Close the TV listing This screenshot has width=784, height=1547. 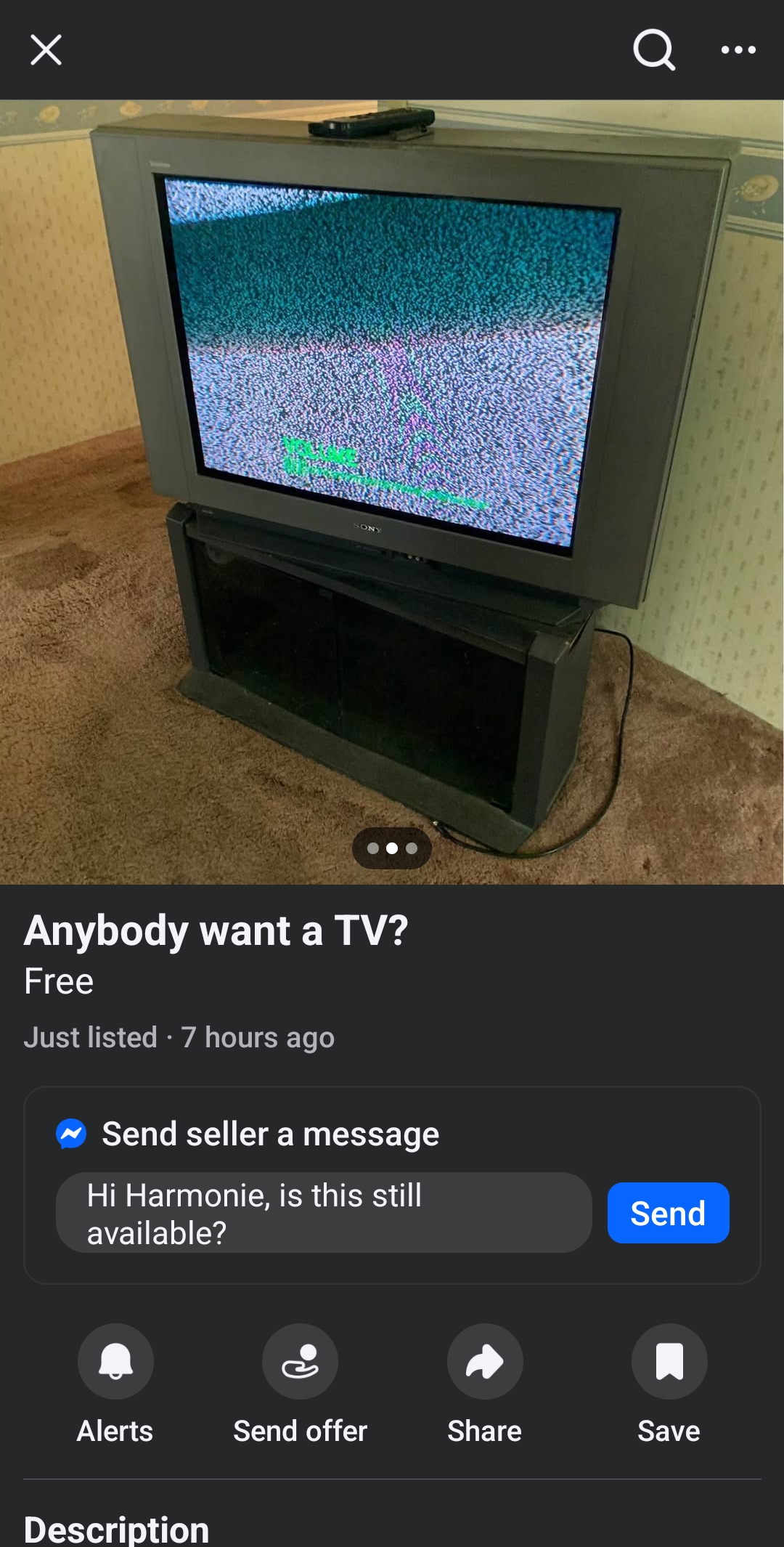(x=46, y=50)
